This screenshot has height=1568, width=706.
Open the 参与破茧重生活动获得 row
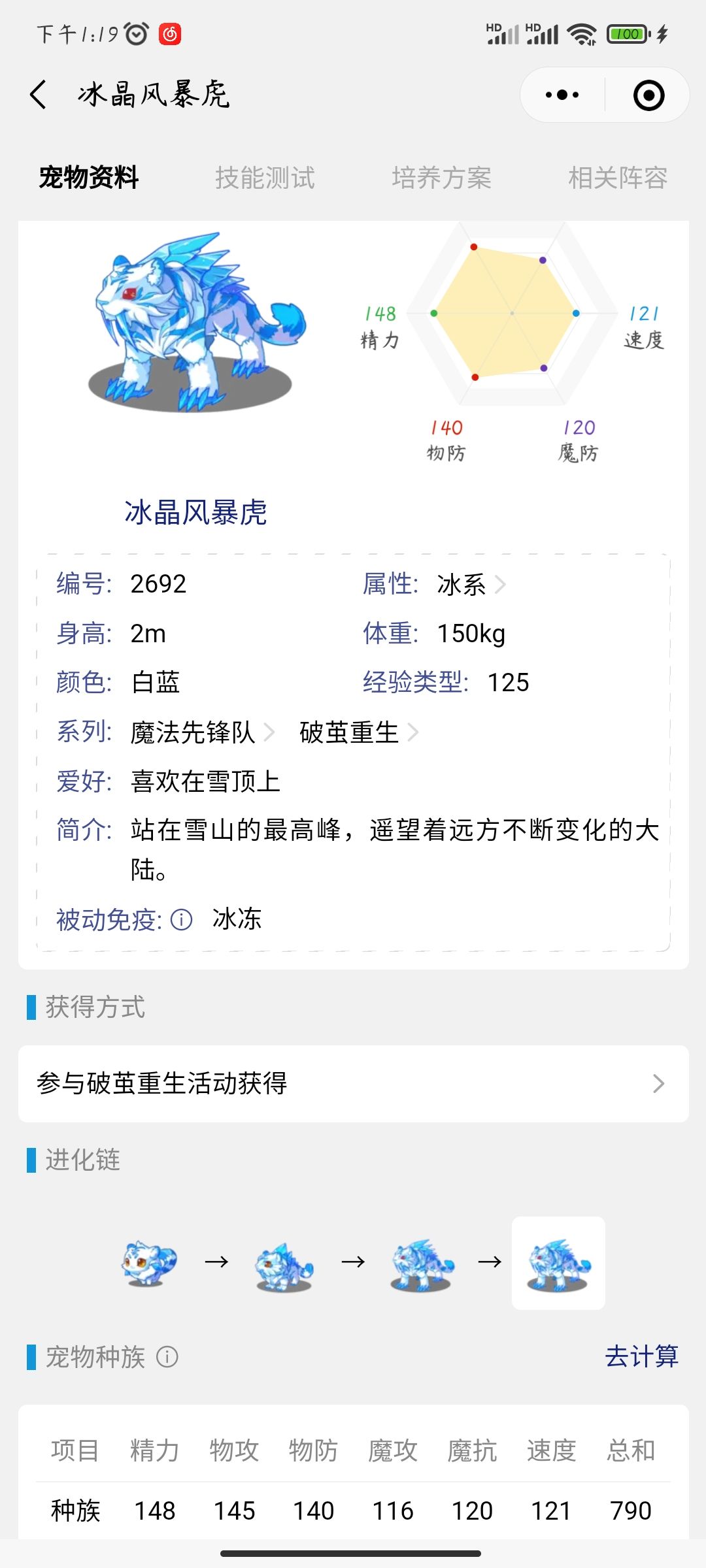(x=353, y=1083)
